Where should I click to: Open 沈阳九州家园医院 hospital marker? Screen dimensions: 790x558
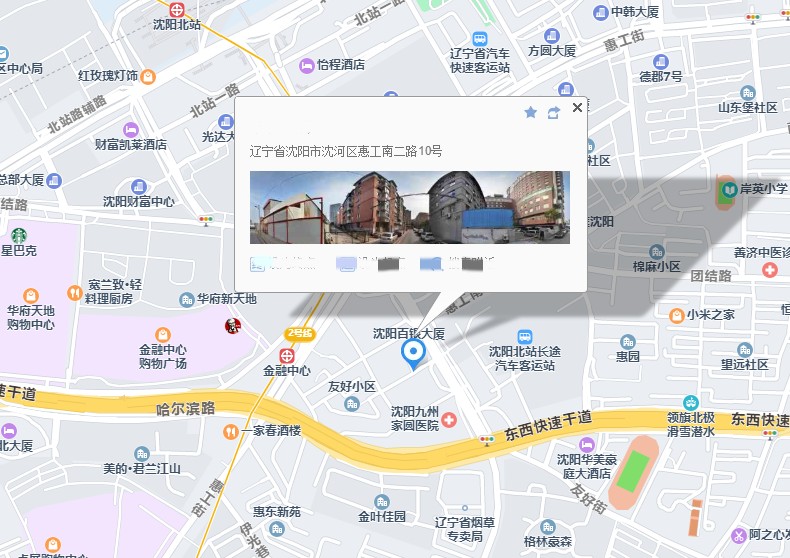click(451, 418)
